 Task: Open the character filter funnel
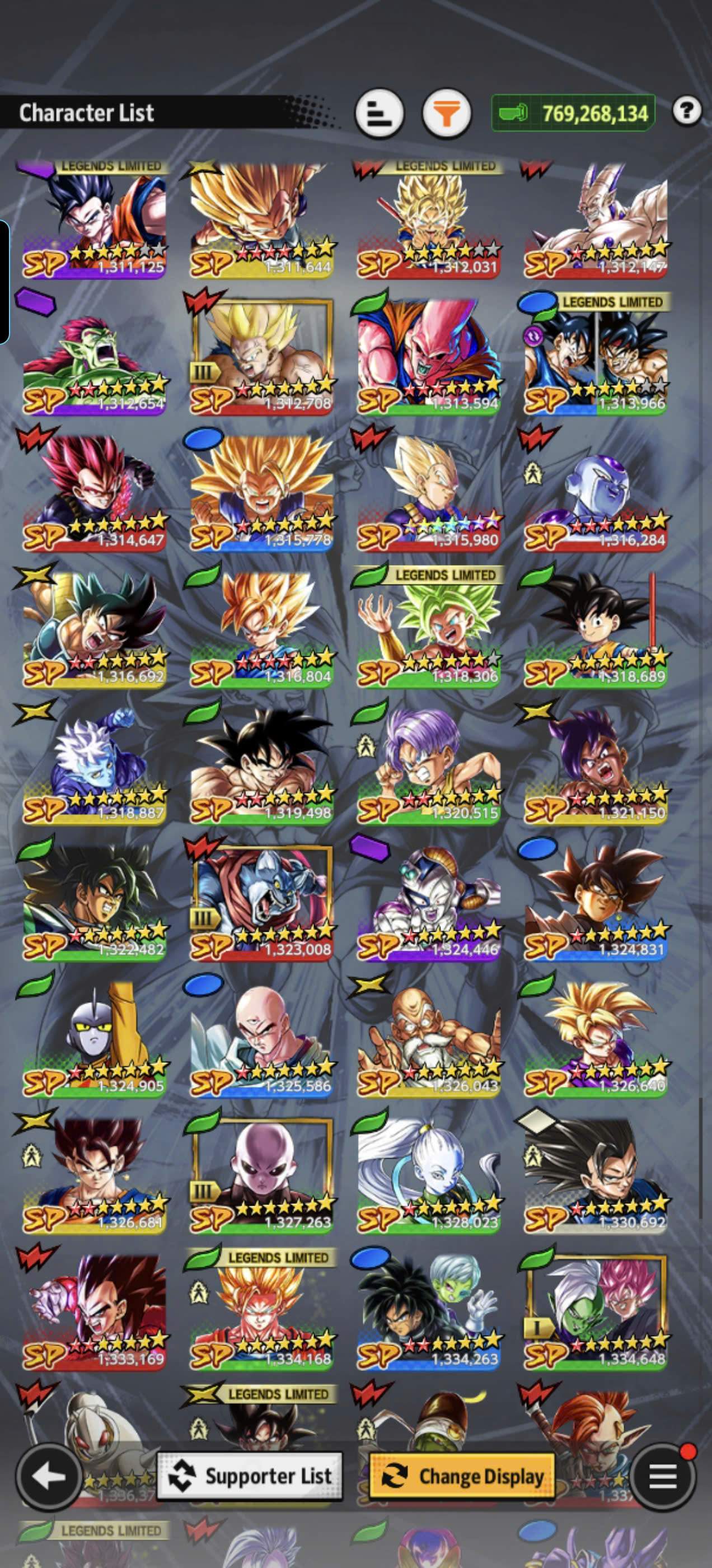(447, 113)
